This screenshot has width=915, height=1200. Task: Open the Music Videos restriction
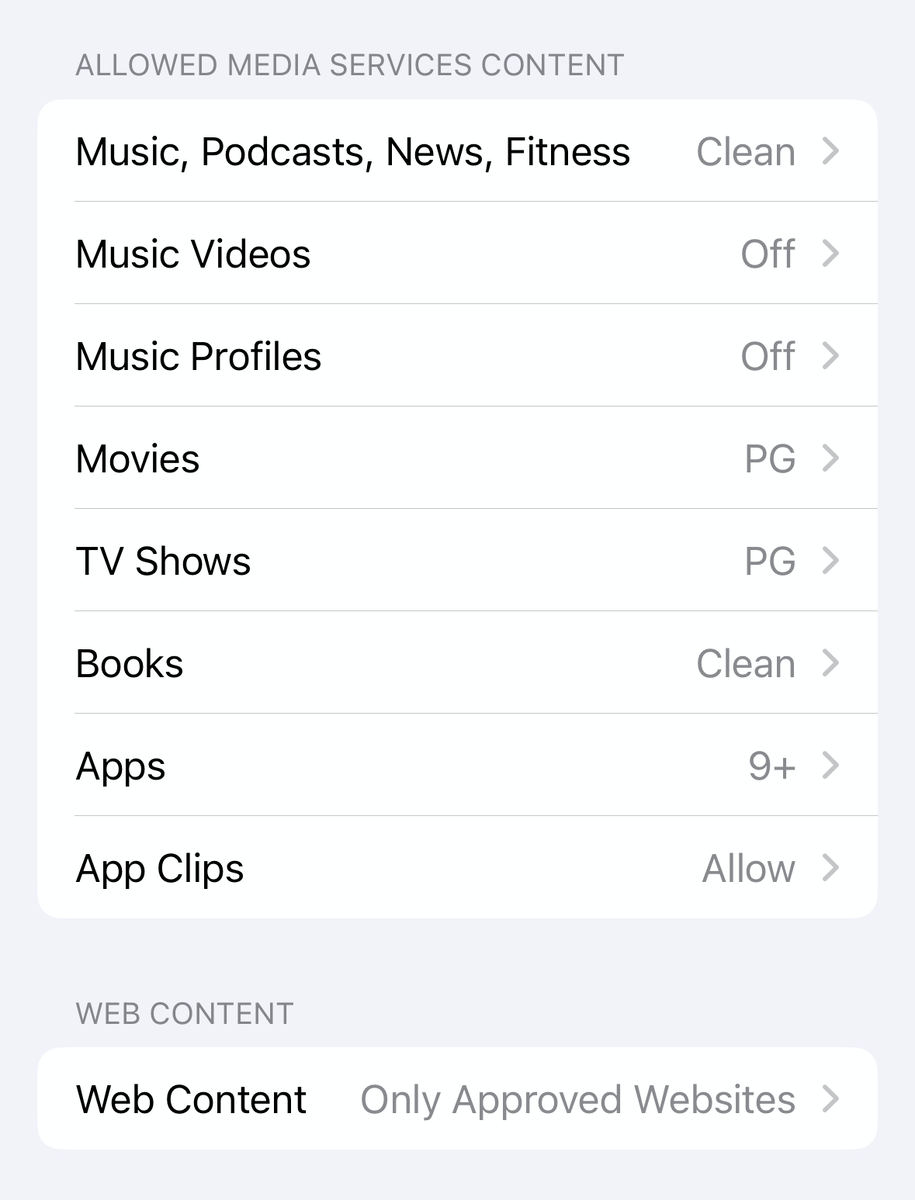[x=457, y=254]
